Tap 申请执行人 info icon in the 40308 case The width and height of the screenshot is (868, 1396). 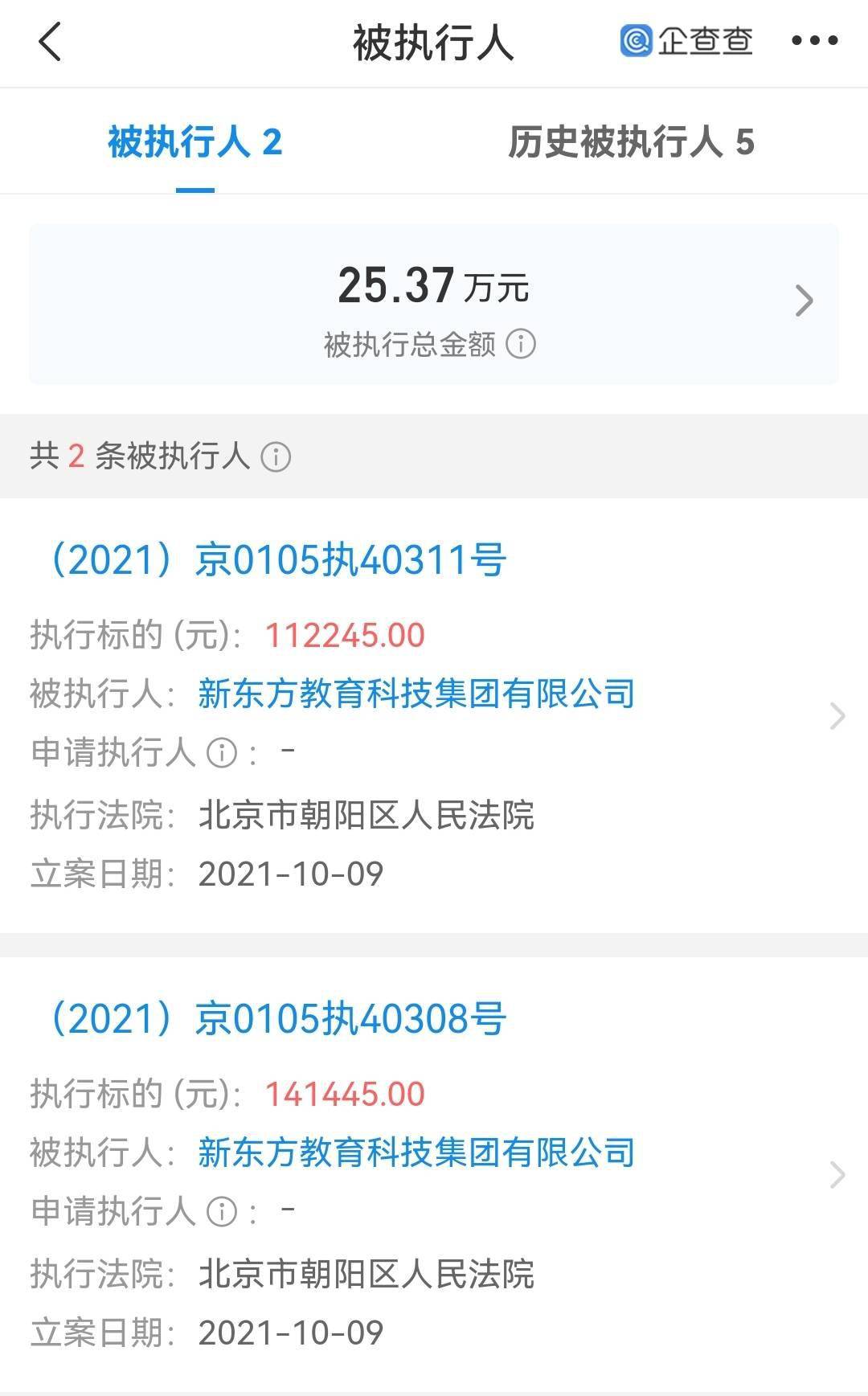[222, 1212]
